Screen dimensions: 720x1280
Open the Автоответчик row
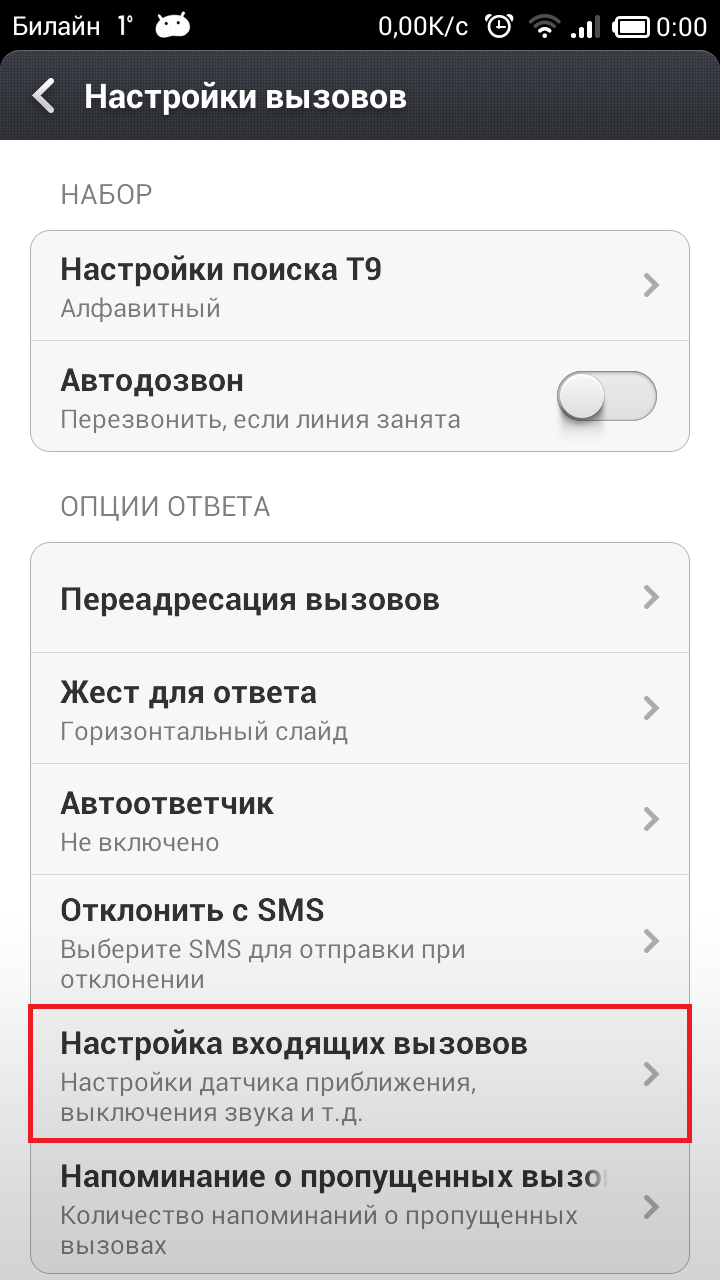coord(360,819)
